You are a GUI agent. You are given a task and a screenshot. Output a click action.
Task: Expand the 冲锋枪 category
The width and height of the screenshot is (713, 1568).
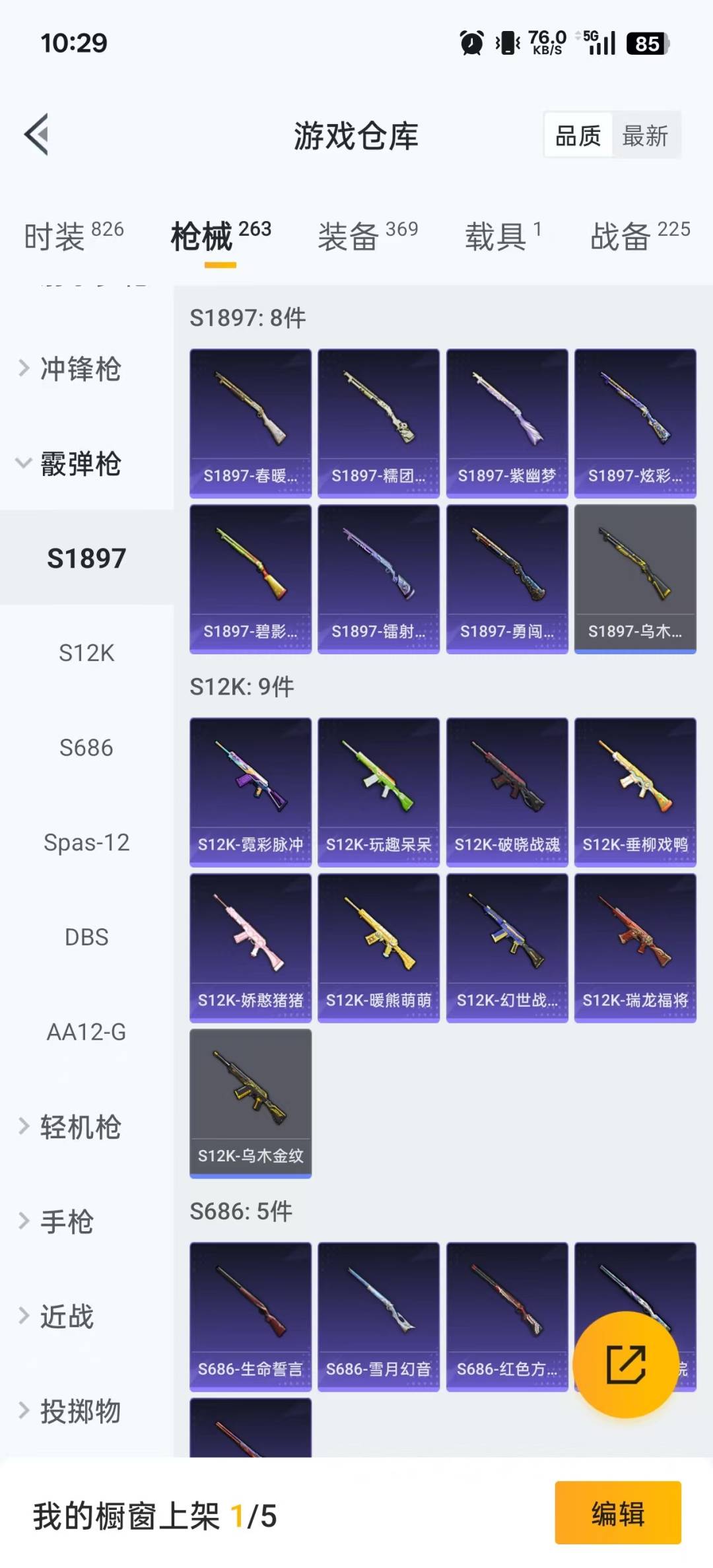(x=79, y=368)
